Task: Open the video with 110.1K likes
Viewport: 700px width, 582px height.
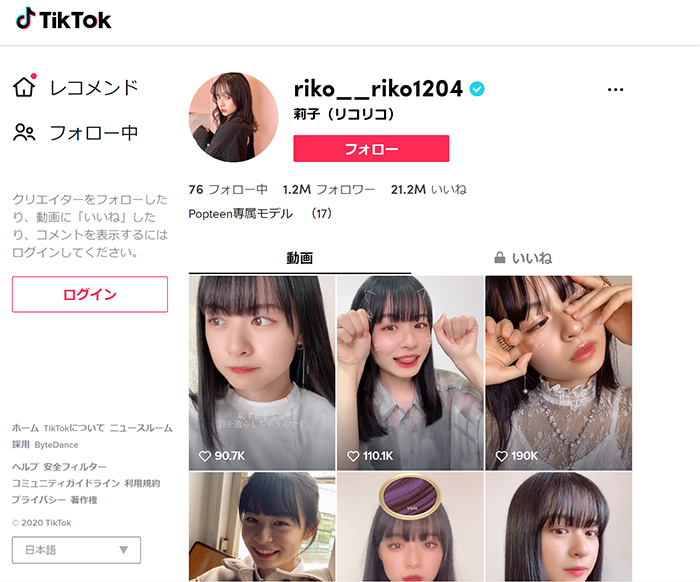Action: pos(410,372)
